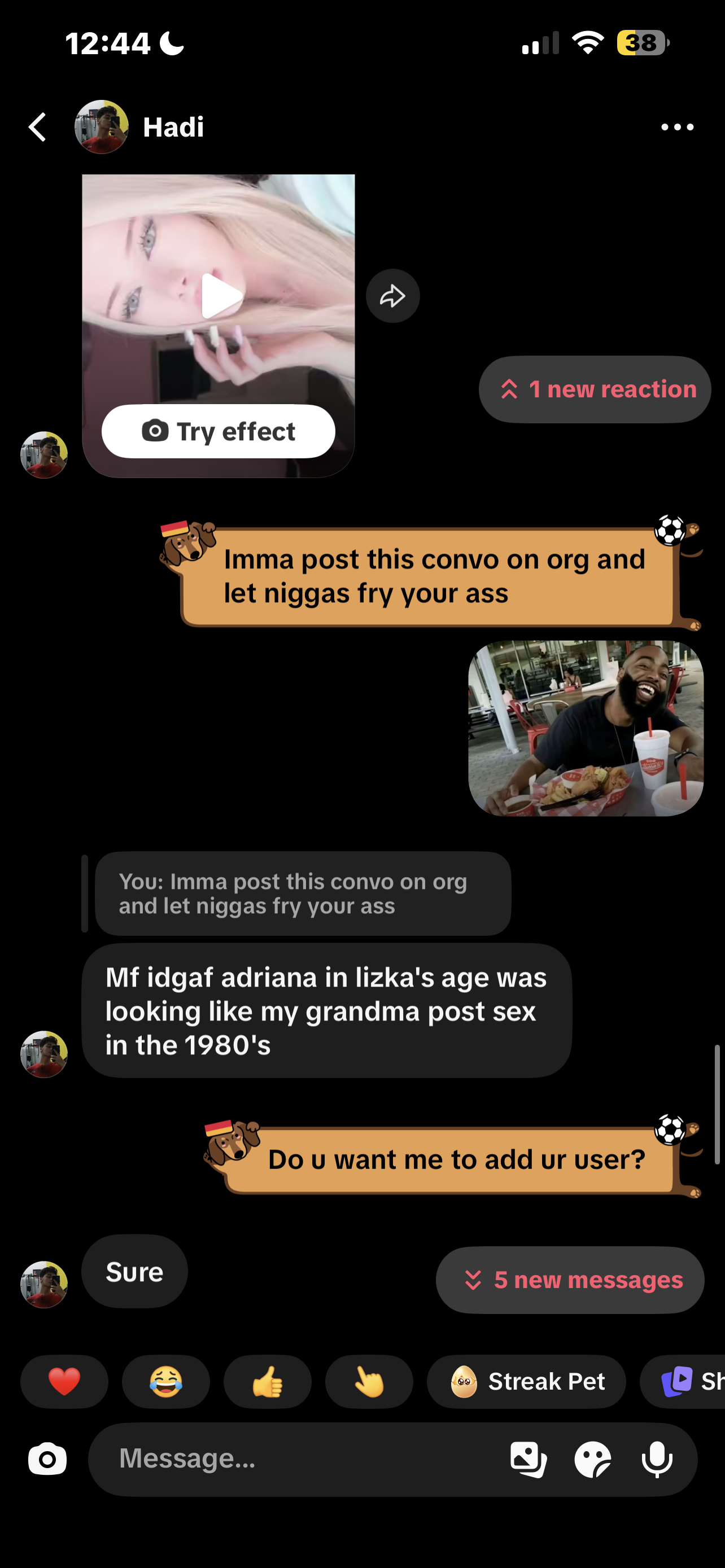Image resolution: width=725 pixels, height=1568 pixels.
Task: Open the camera beside the message box
Action: coord(47,1459)
